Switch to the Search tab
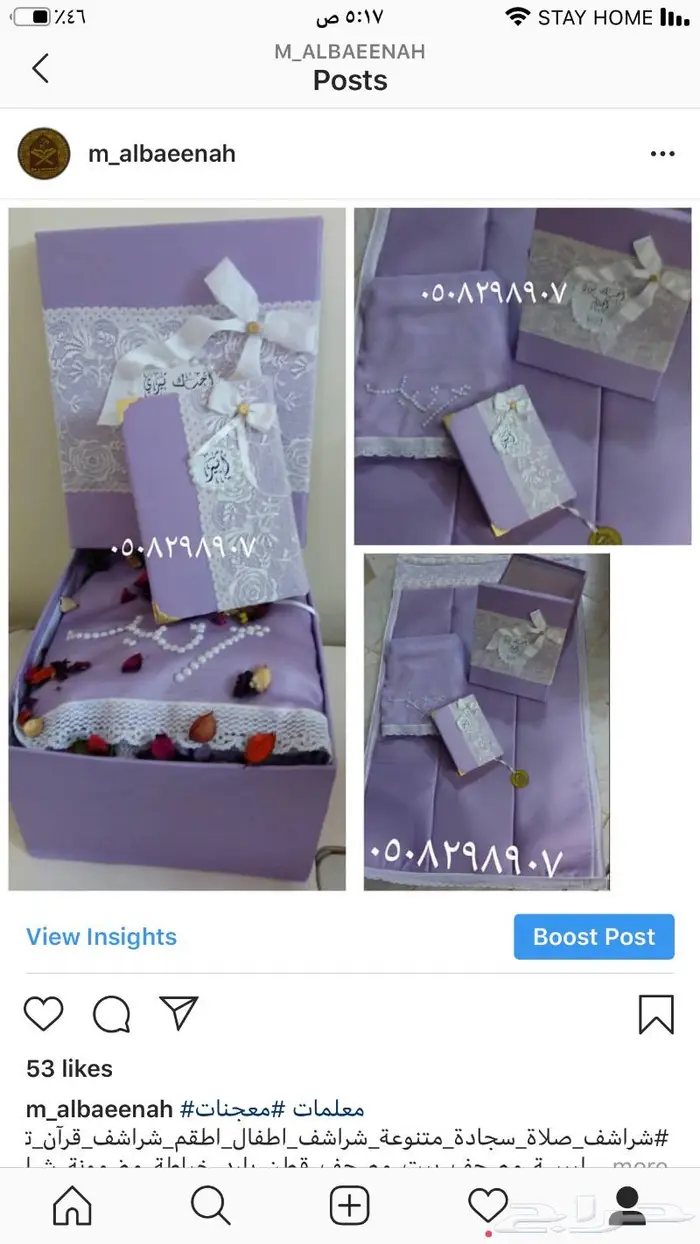This screenshot has height=1244, width=700. [210, 1206]
